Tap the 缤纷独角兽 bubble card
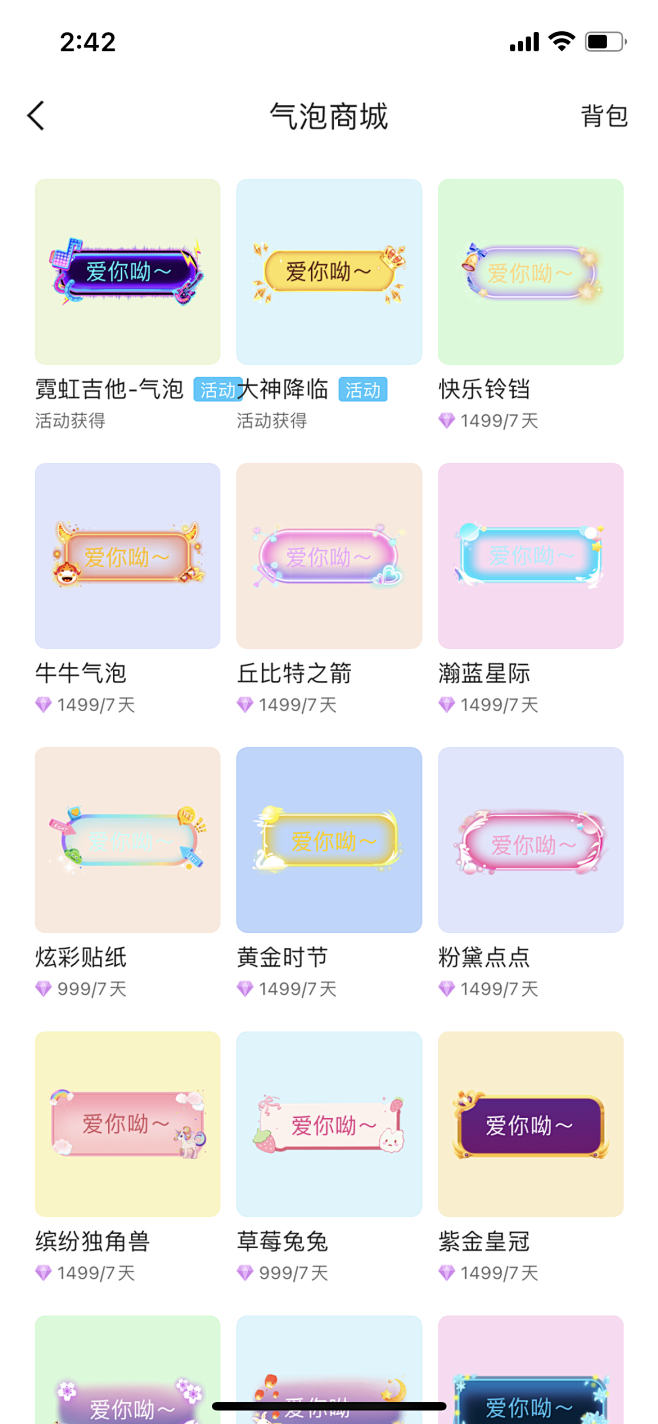The height and width of the screenshot is (1424, 658). coord(127,1124)
